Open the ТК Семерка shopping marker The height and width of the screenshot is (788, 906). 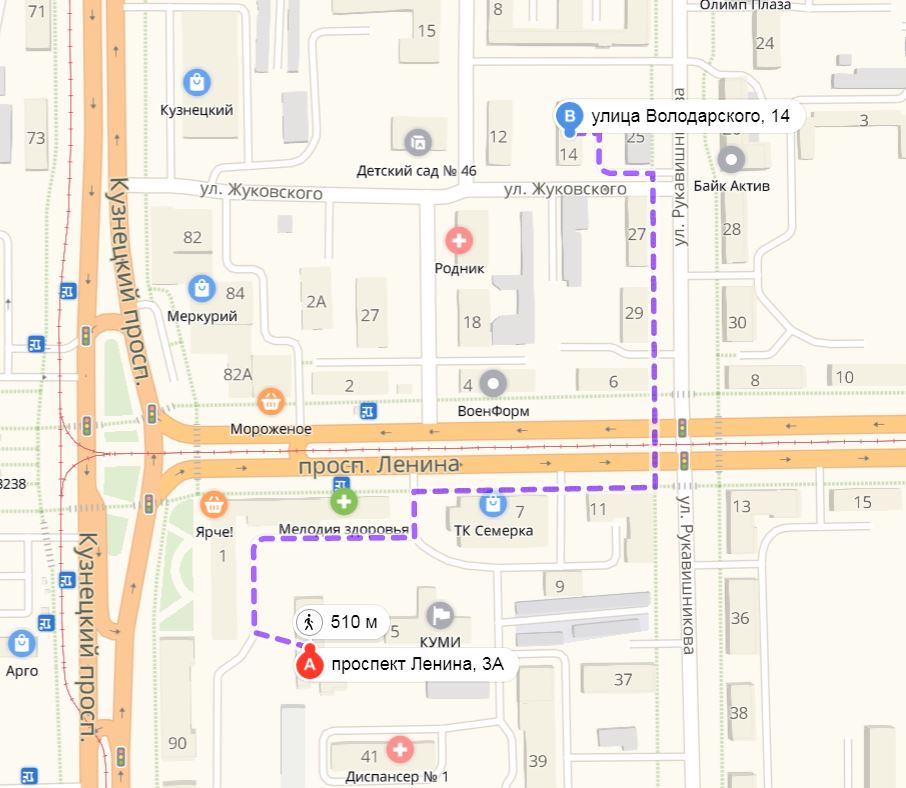point(491,503)
